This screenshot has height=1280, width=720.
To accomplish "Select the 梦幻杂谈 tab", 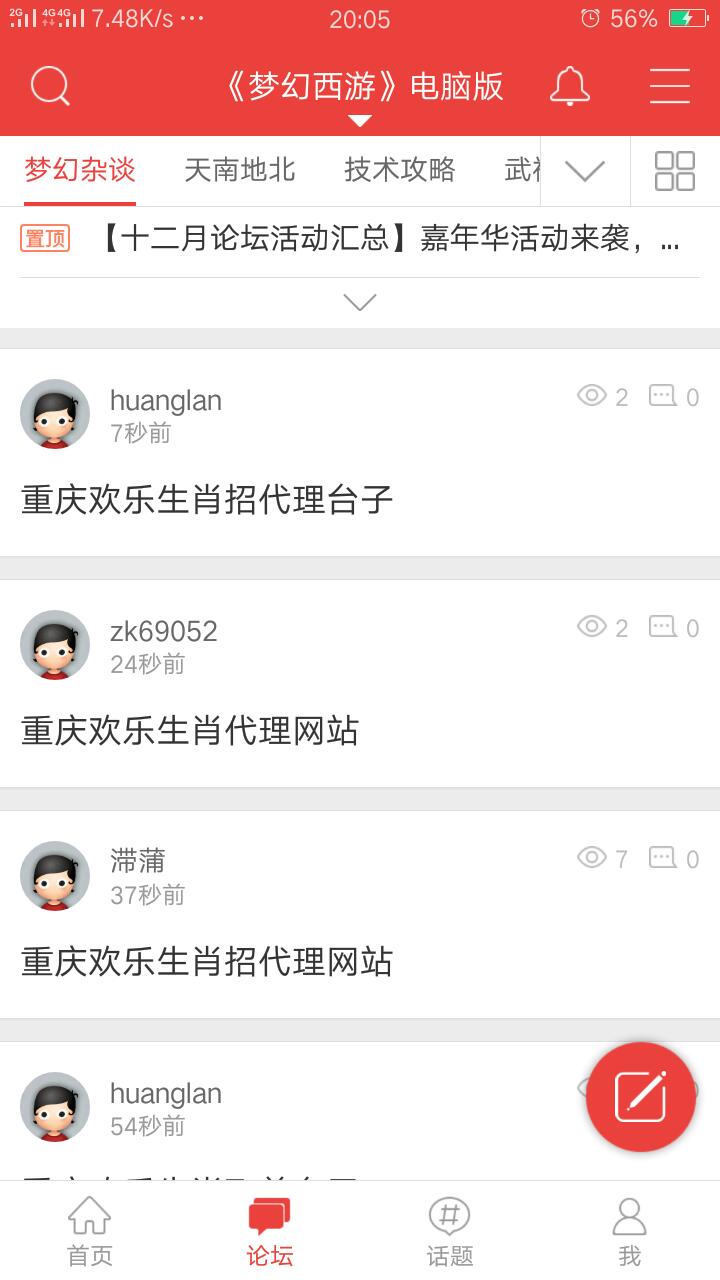I will click(80, 170).
